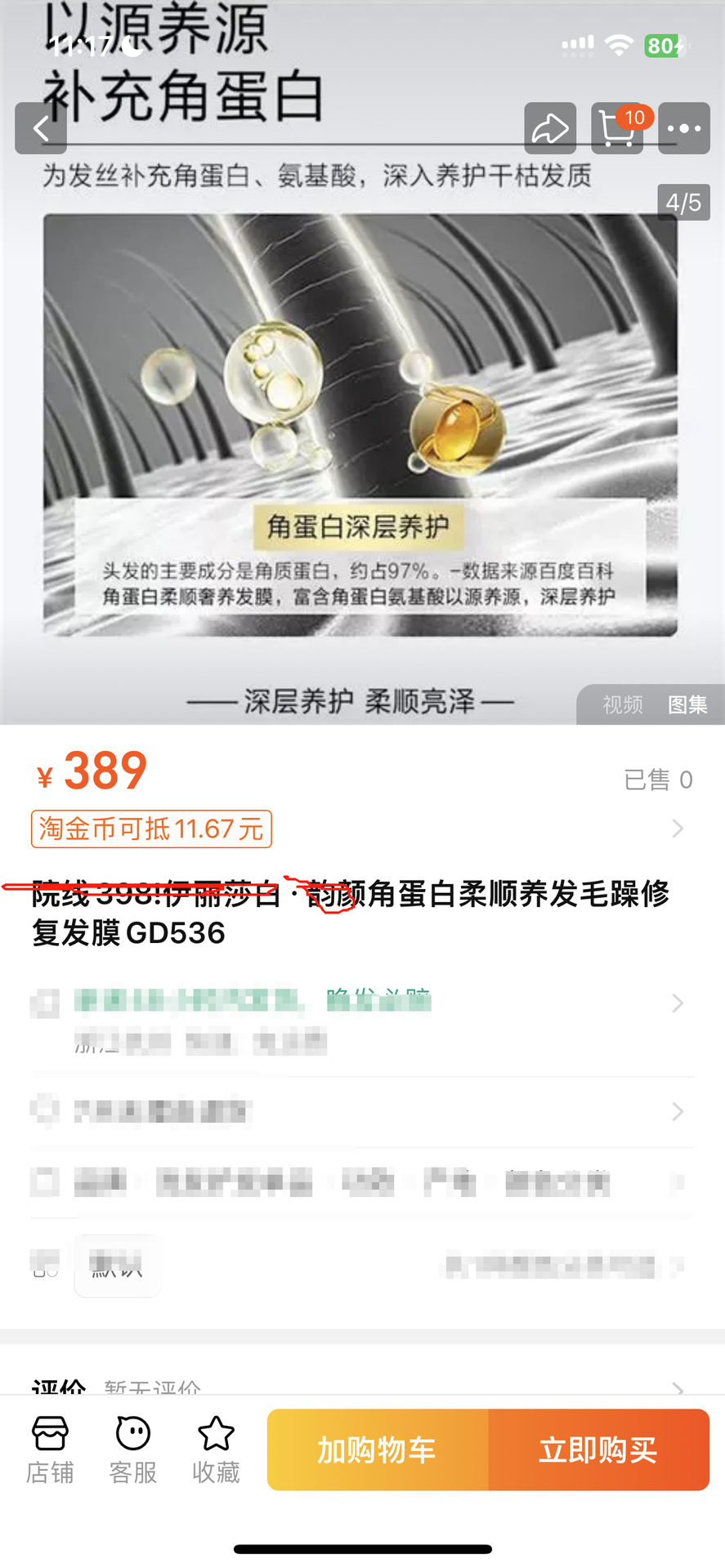Visit the 店铺 store page
The height and width of the screenshot is (1568, 725).
coord(50,1450)
